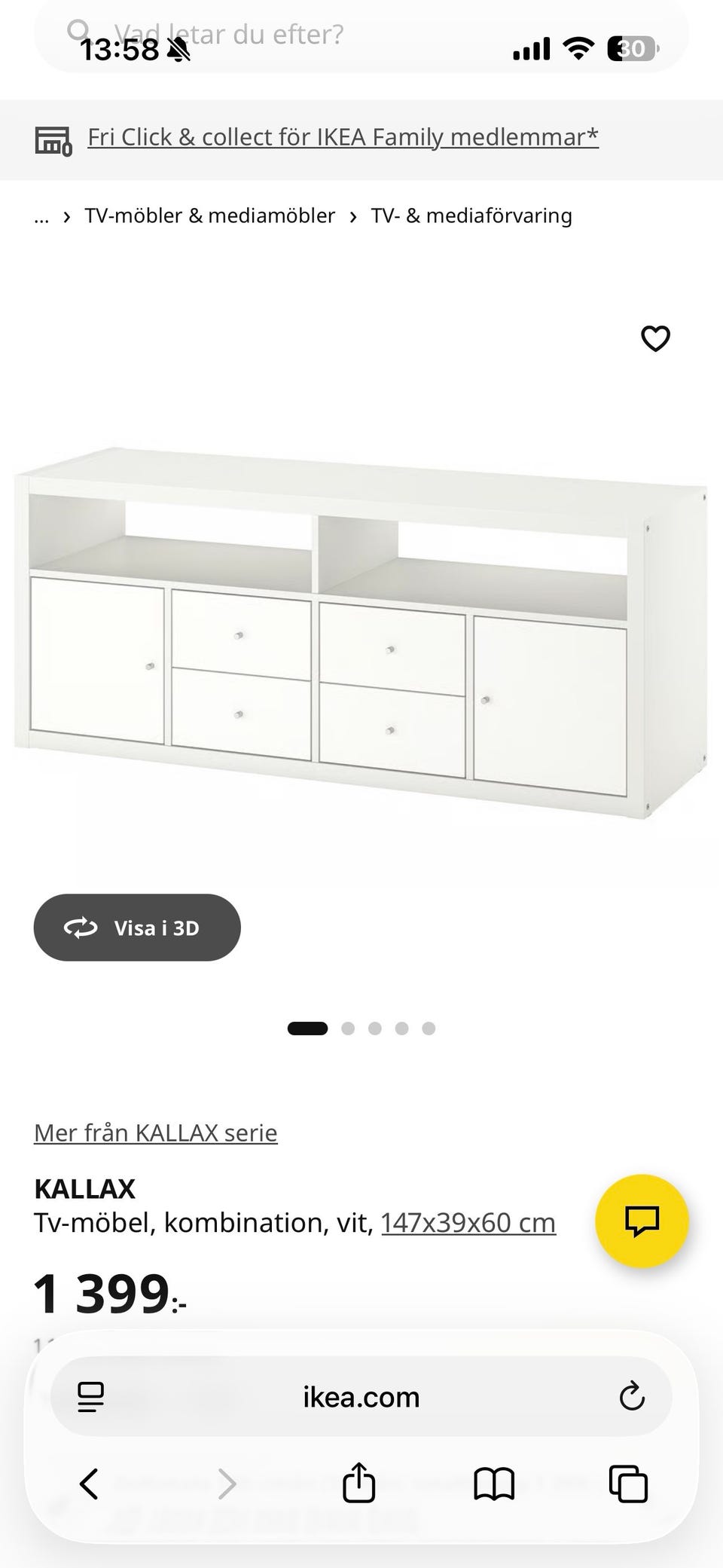Open Mer från KALLAX serie link
The image size is (723, 1568).
[x=155, y=1132]
